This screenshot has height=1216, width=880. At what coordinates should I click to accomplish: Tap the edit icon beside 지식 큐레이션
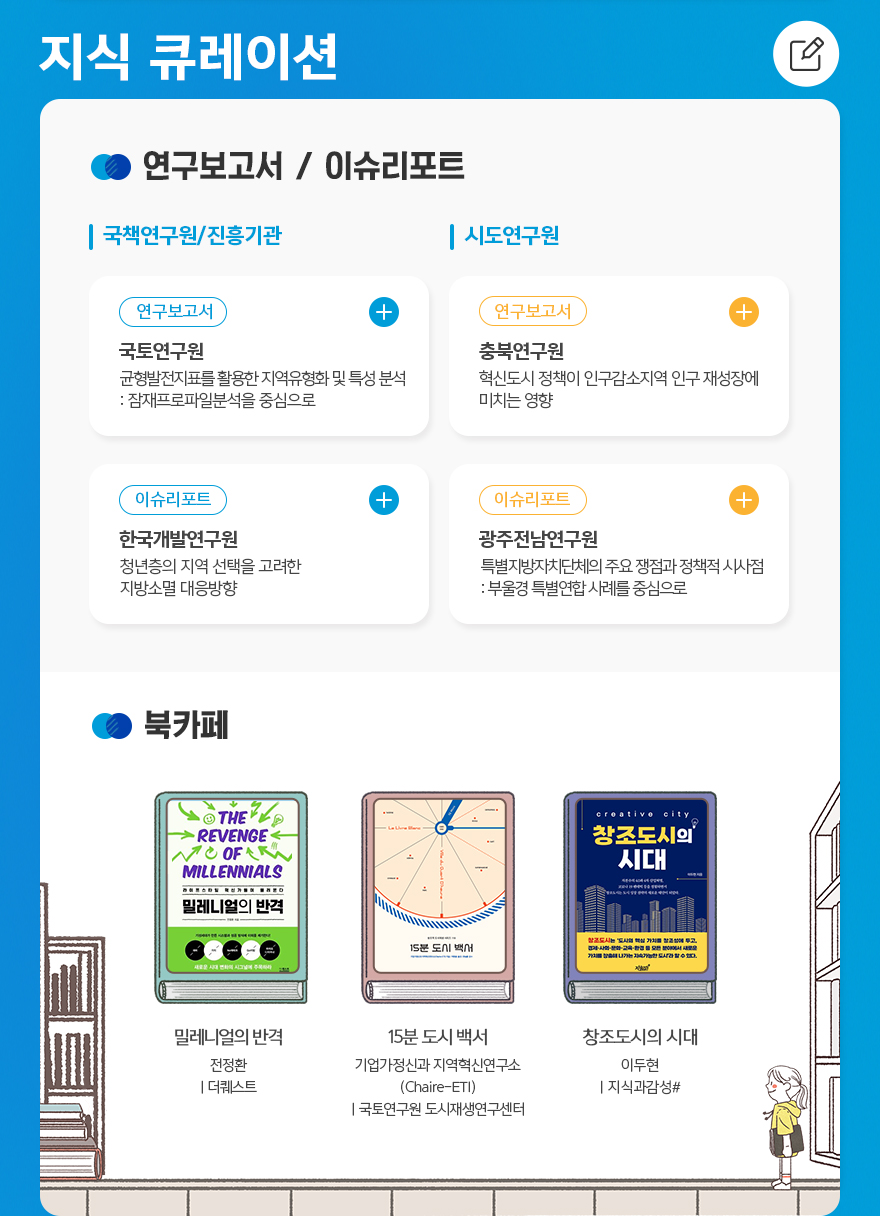pos(806,53)
